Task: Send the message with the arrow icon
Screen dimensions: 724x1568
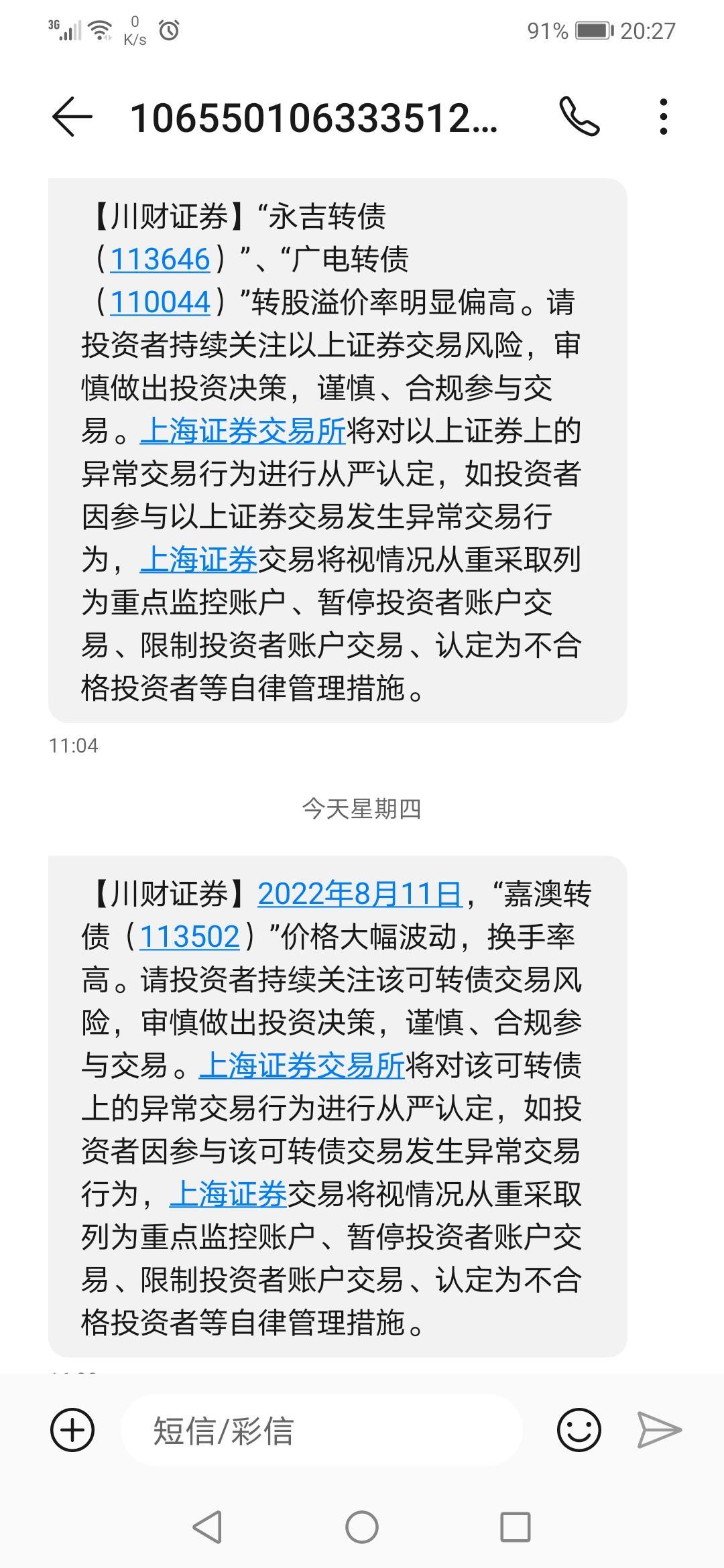Action: (x=659, y=1429)
